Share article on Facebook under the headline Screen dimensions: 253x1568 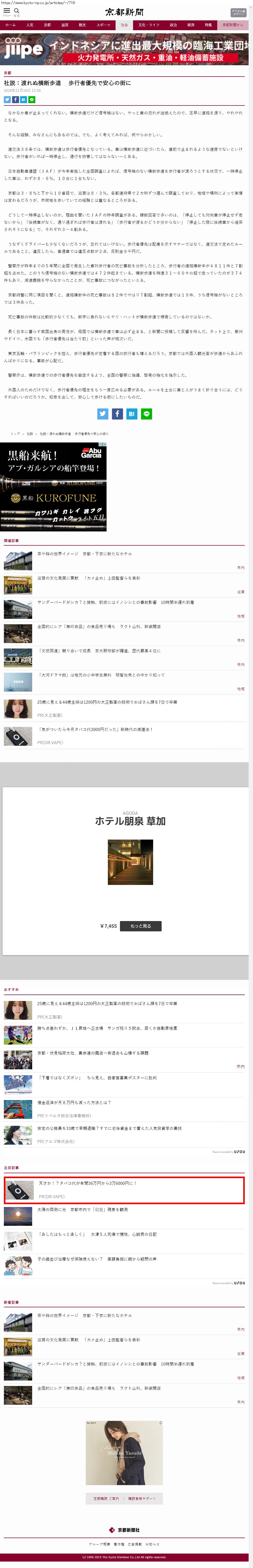[x=15, y=99]
